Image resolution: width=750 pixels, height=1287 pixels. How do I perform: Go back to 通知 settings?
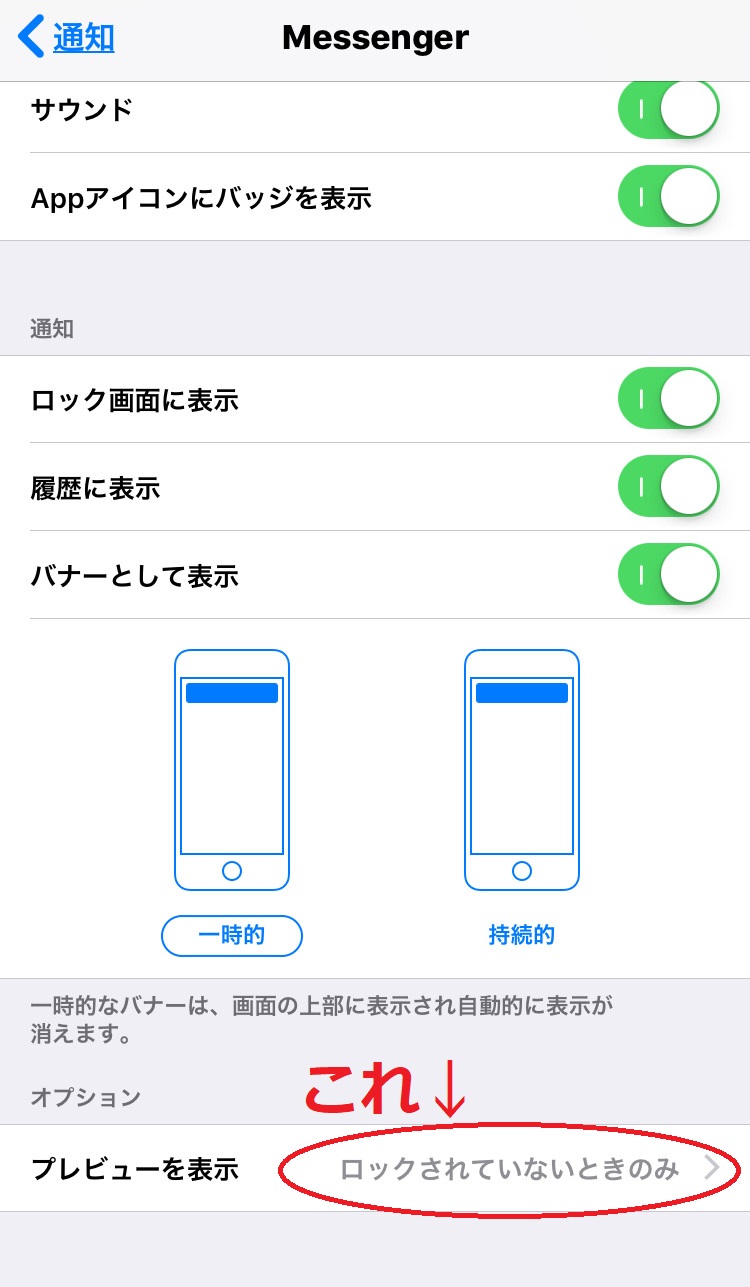pos(66,38)
